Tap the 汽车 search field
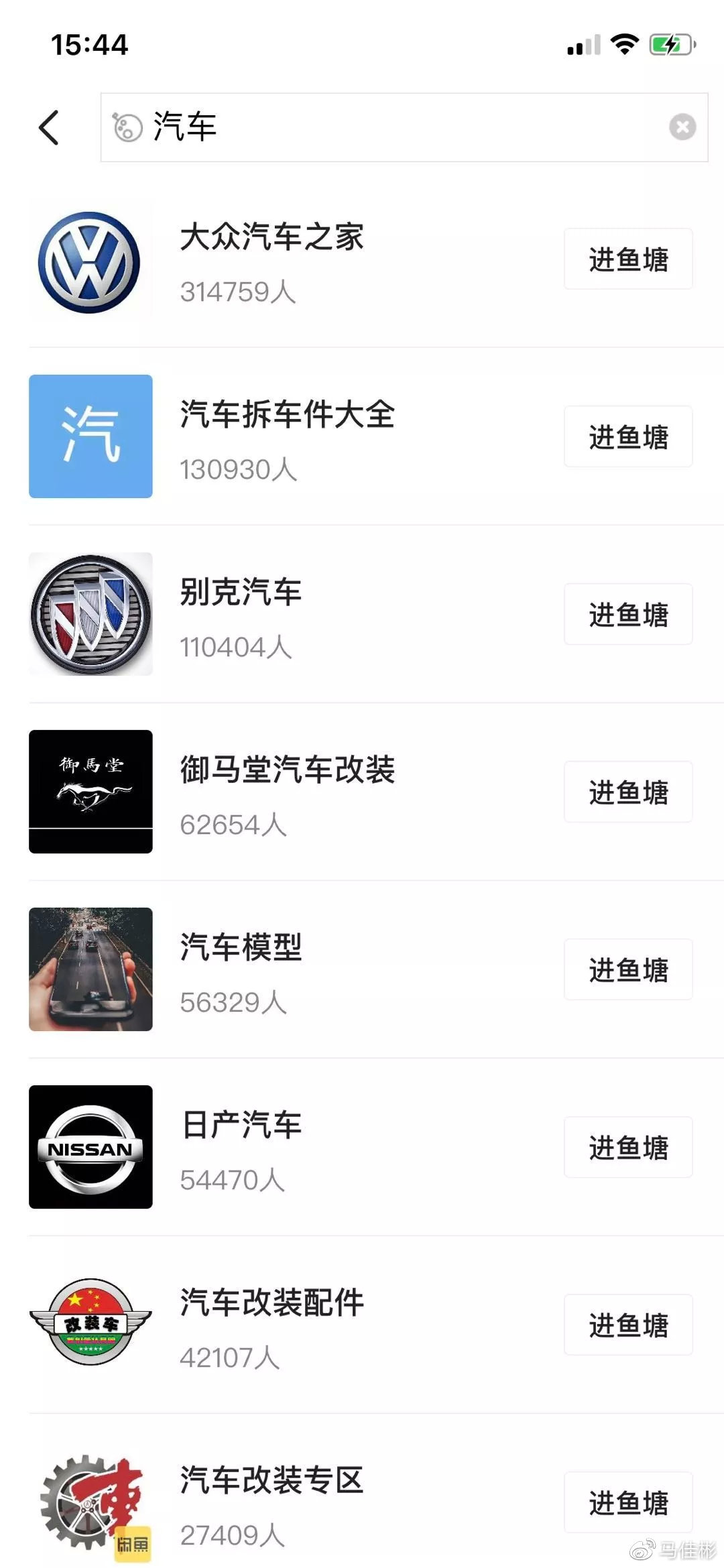Image resolution: width=724 pixels, height=1568 pixels. pyautogui.click(x=404, y=127)
